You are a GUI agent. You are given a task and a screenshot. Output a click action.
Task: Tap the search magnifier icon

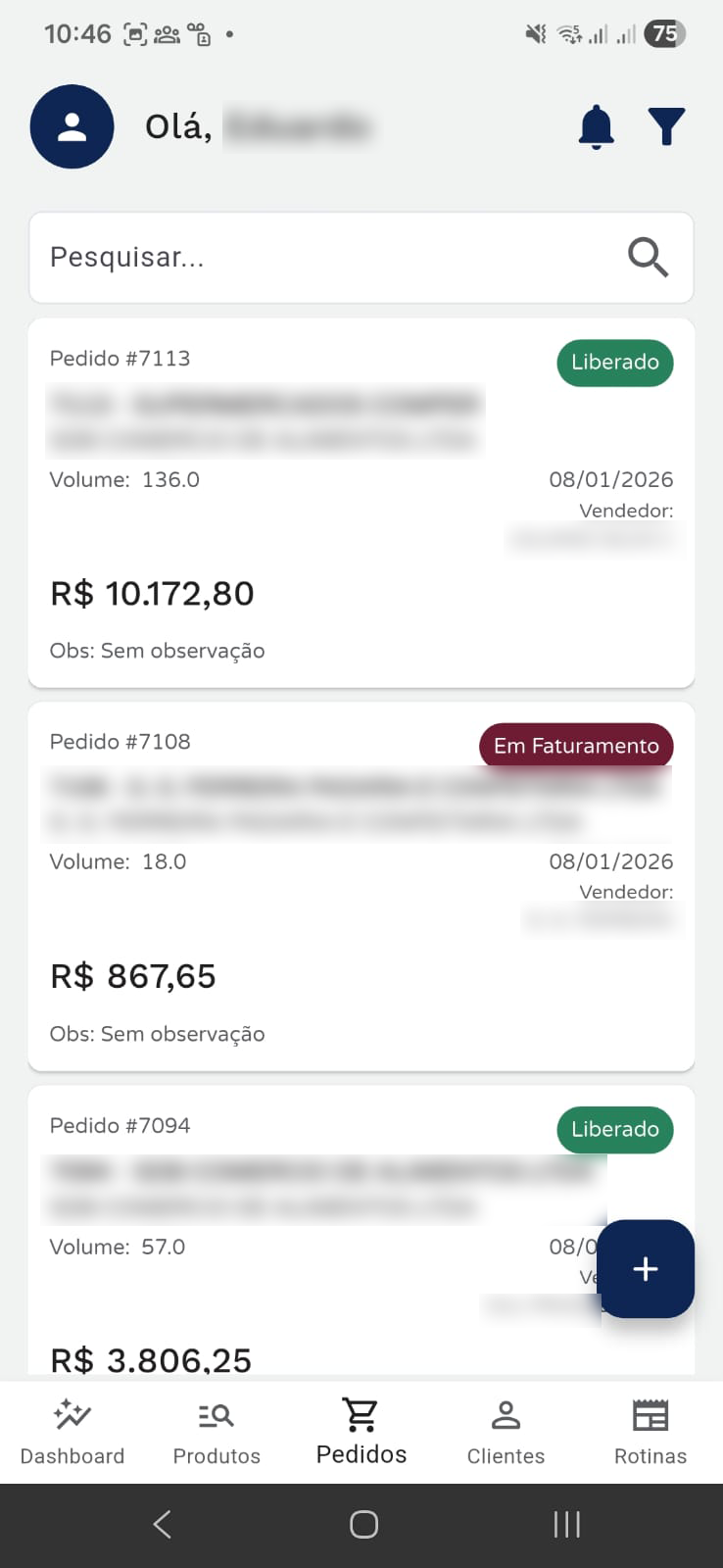tap(647, 258)
